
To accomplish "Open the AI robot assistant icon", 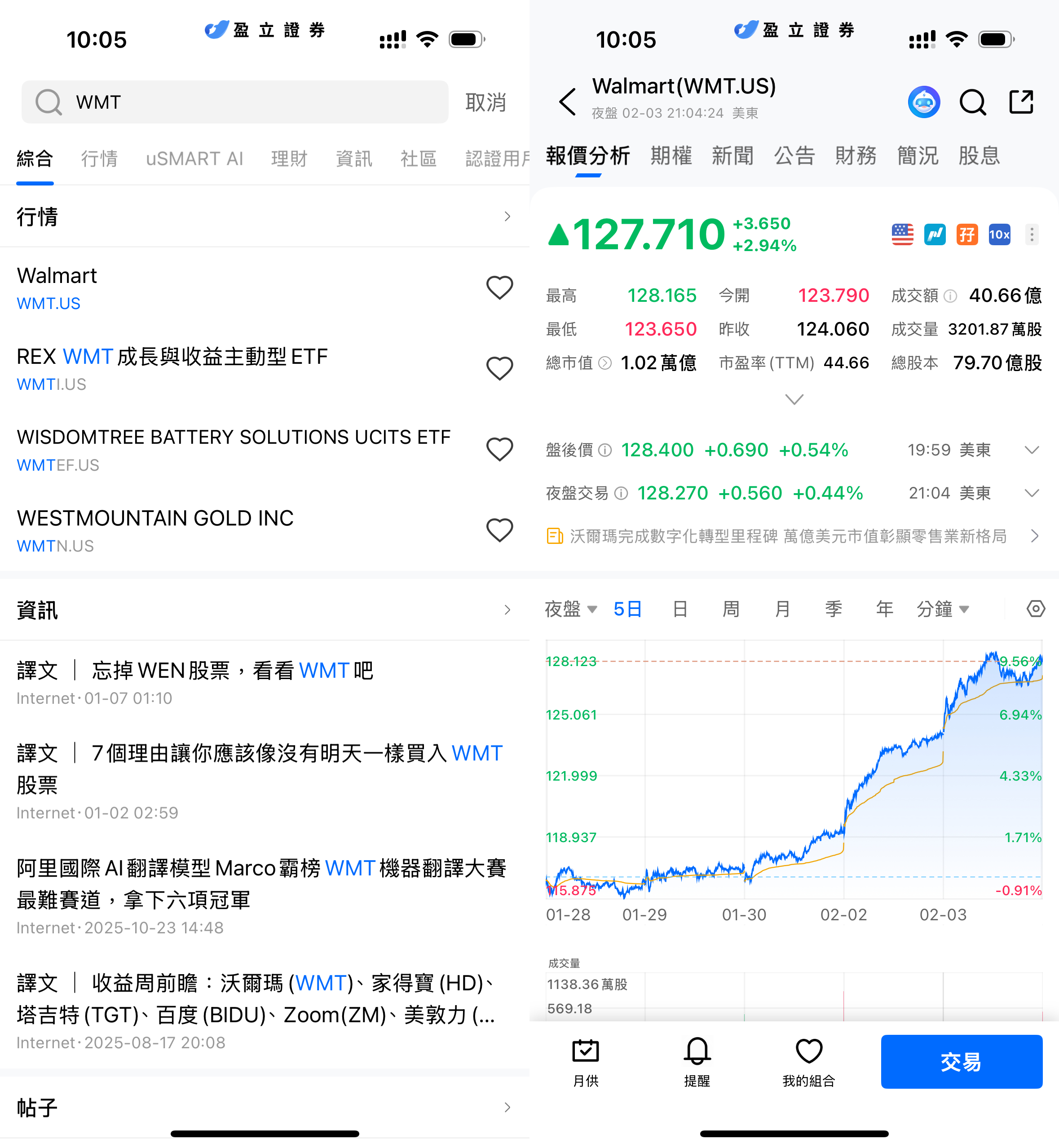I will (923, 102).
